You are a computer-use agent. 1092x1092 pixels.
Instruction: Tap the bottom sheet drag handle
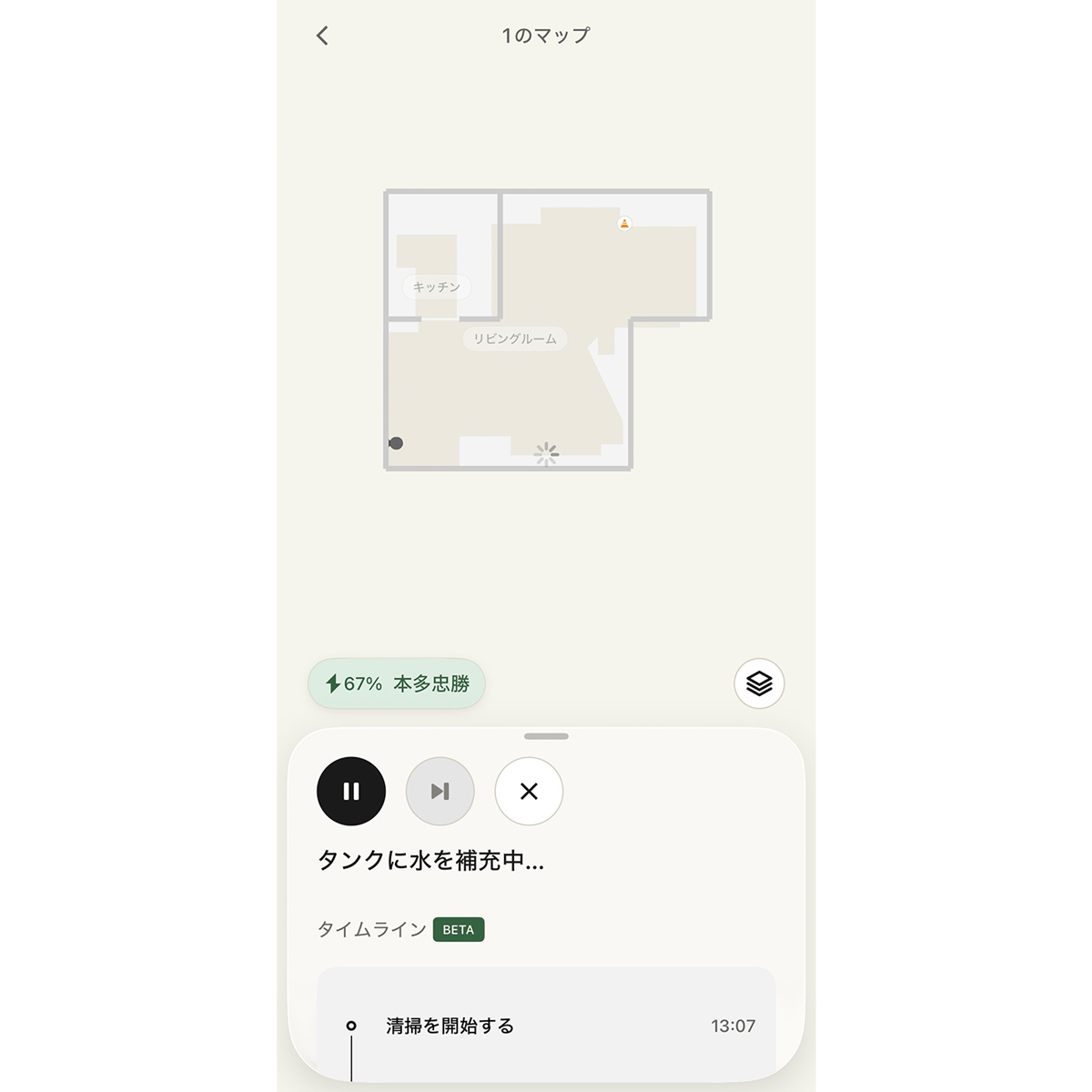pyautogui.click(x=546, y=736)
